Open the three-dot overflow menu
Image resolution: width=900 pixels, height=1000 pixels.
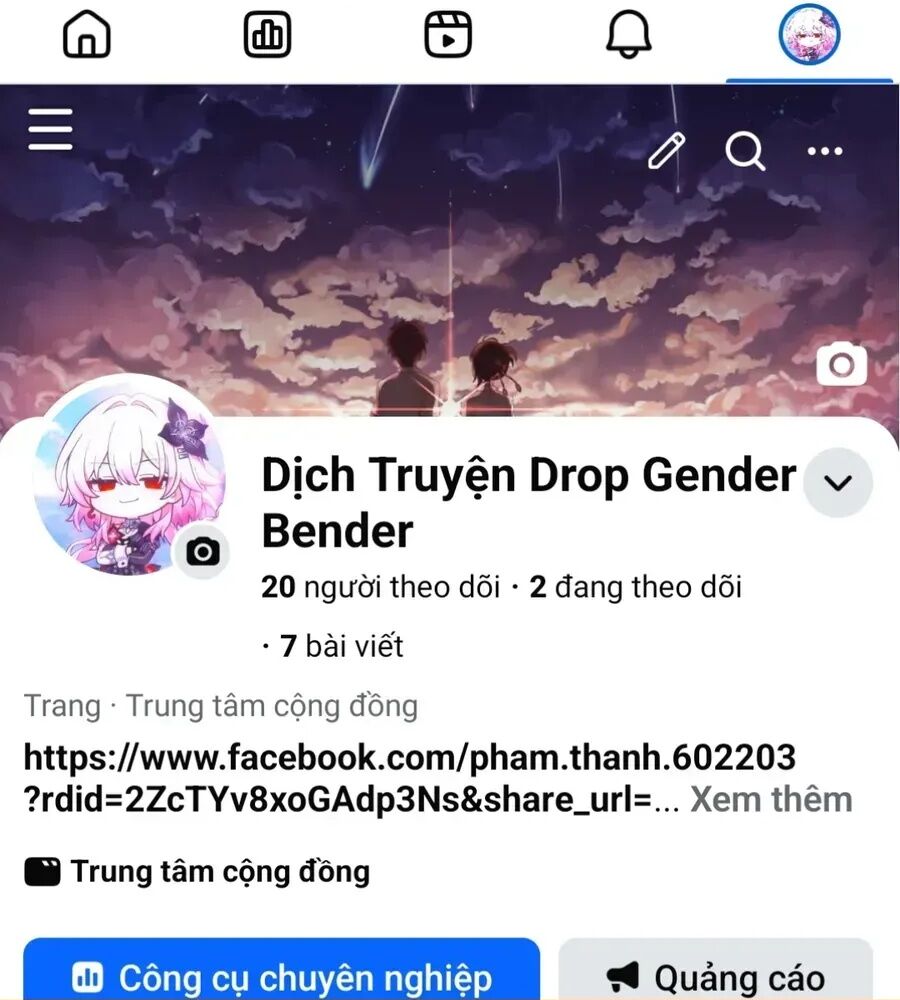point(825,152)
